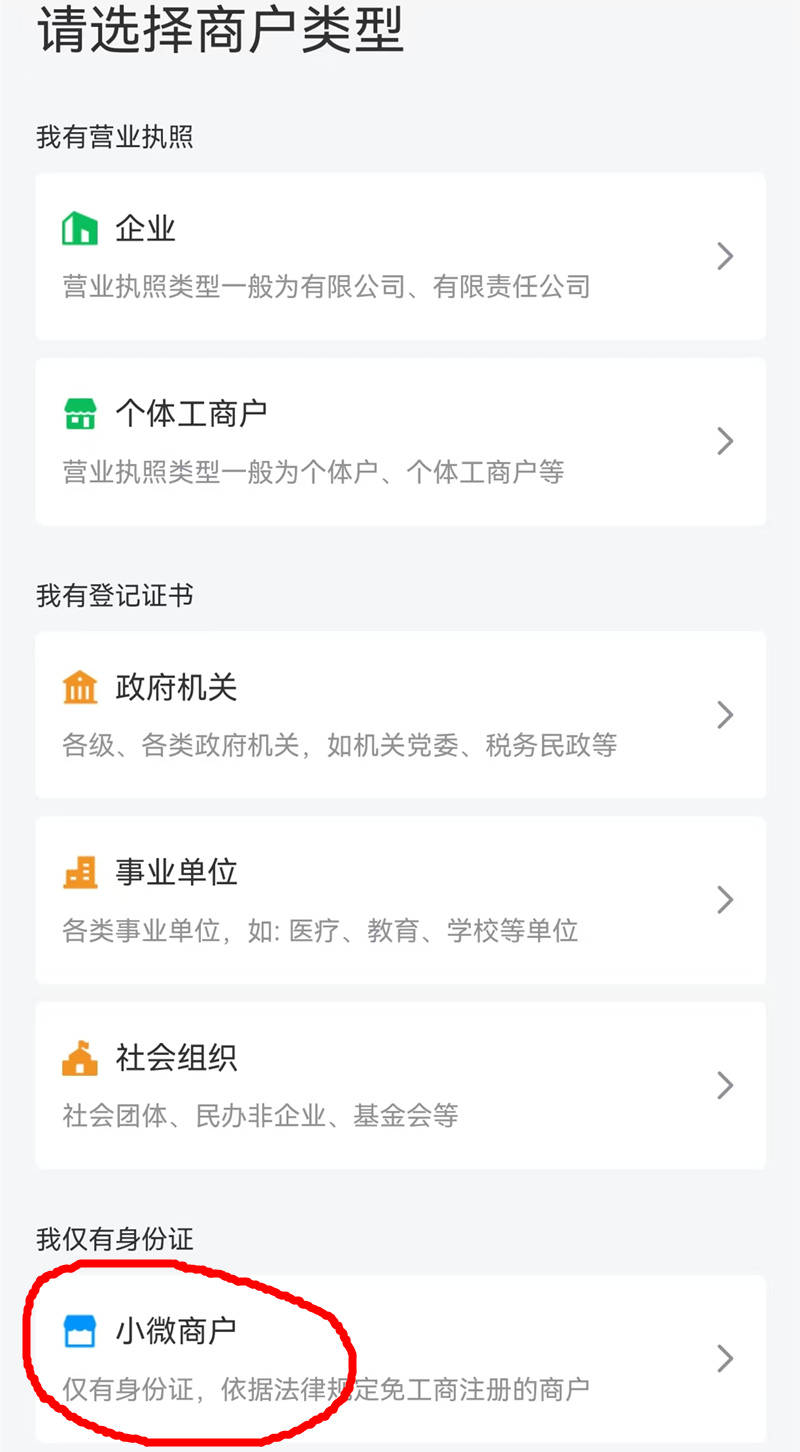Select 事业单位 merchant type
This screenshot has height=1452, width=800.
(x=400, y=900)
